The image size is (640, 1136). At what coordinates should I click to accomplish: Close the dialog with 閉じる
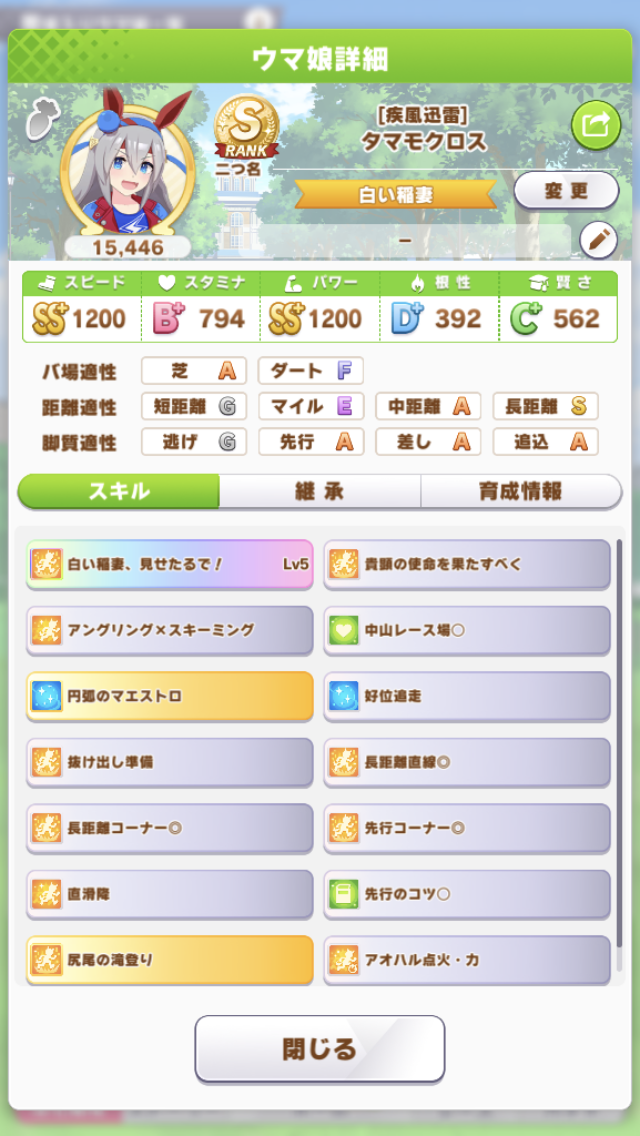pyautogui.click(x=320, y=1049)
